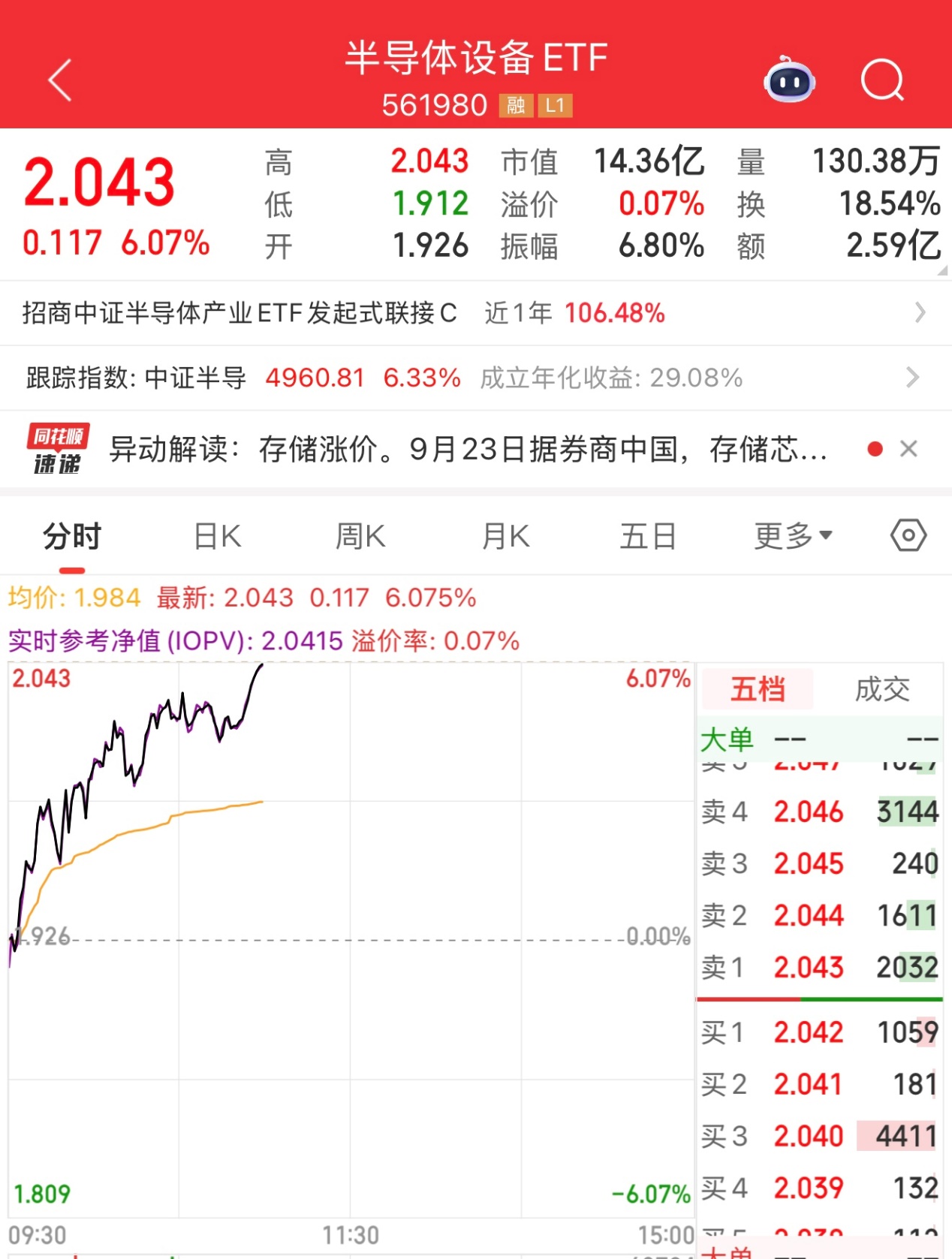Open the 跟踪指数 中证半导 row

pos(473,378)
